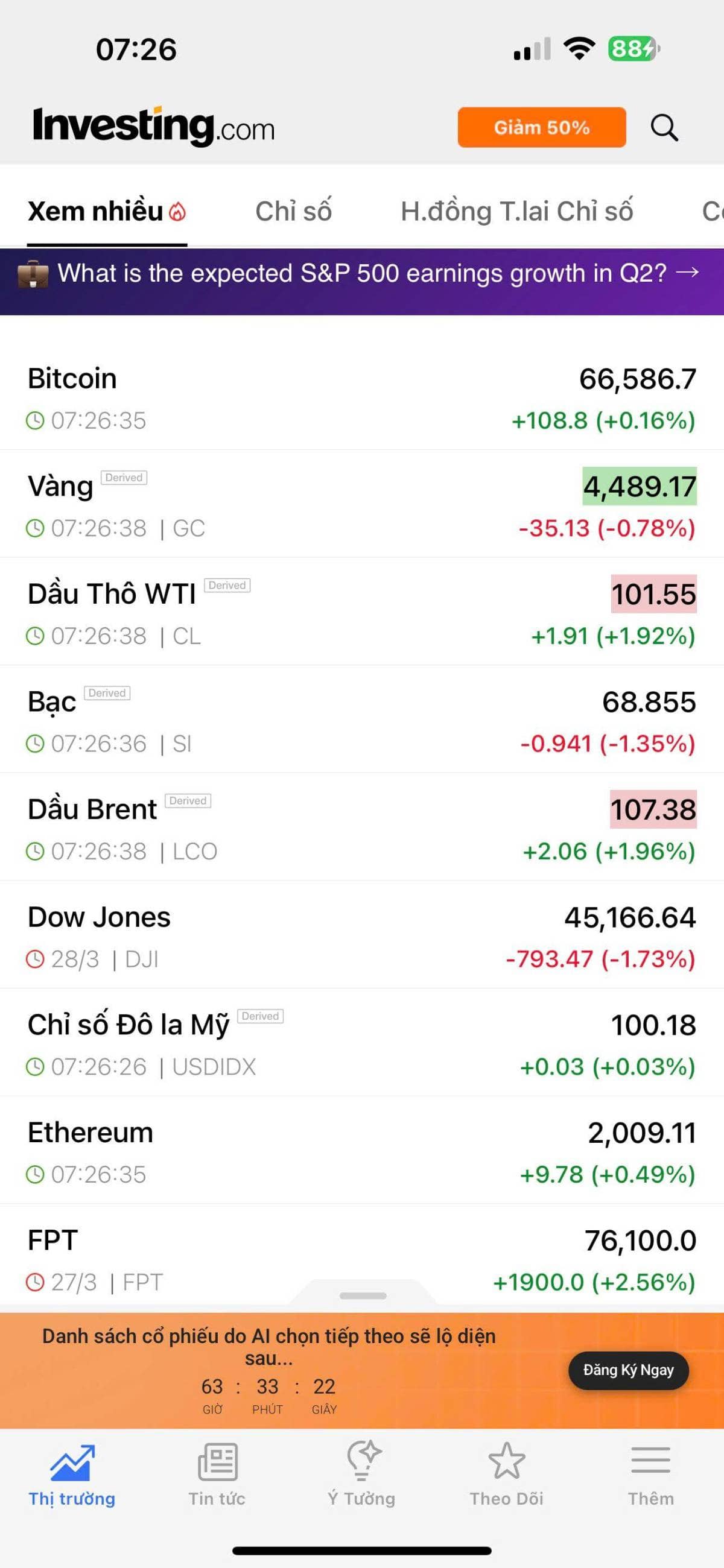Open the search magnifier icon
This screenshot has height=1568, width=724.
664,128
